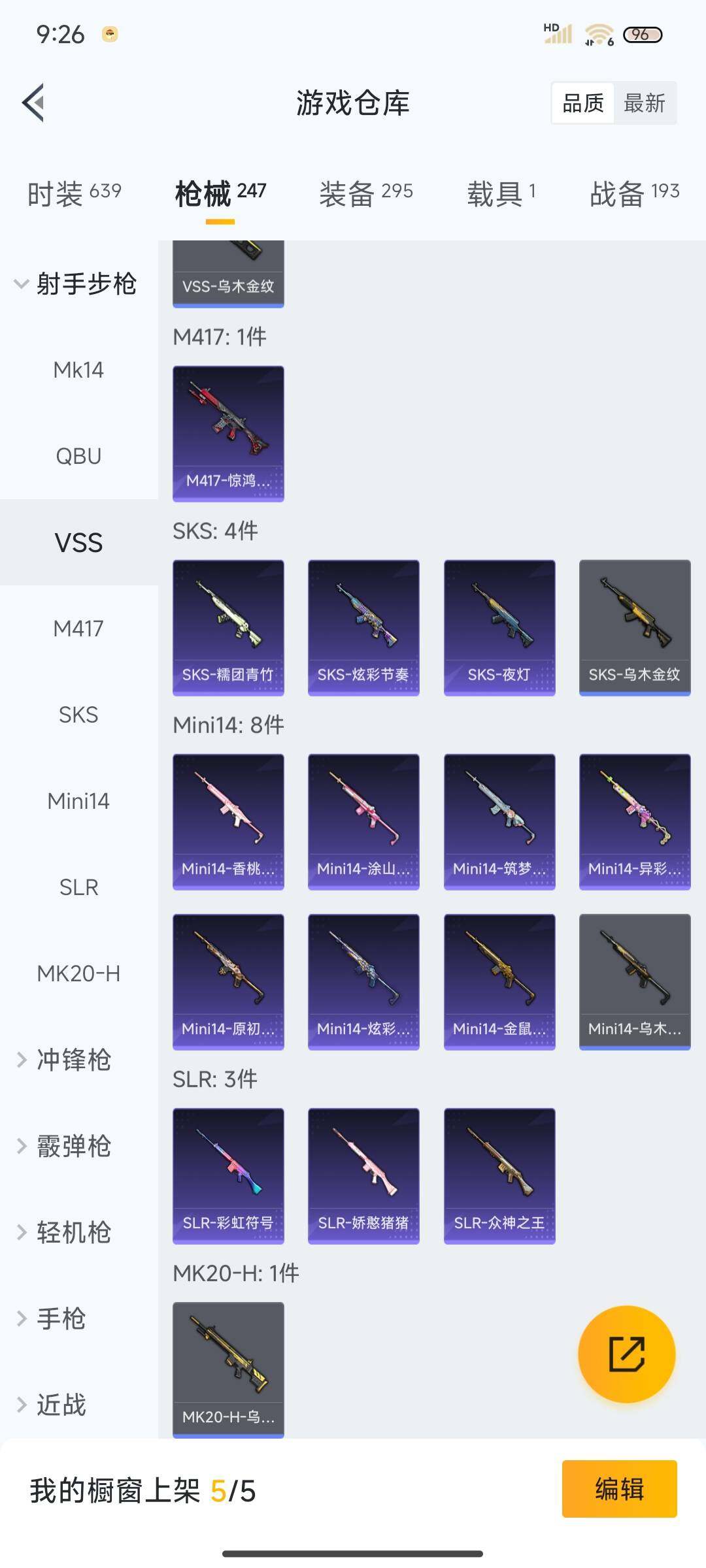Select the 品质 sorting option
The height and width of the screenshot is (1568, 706).
(583, 103)
